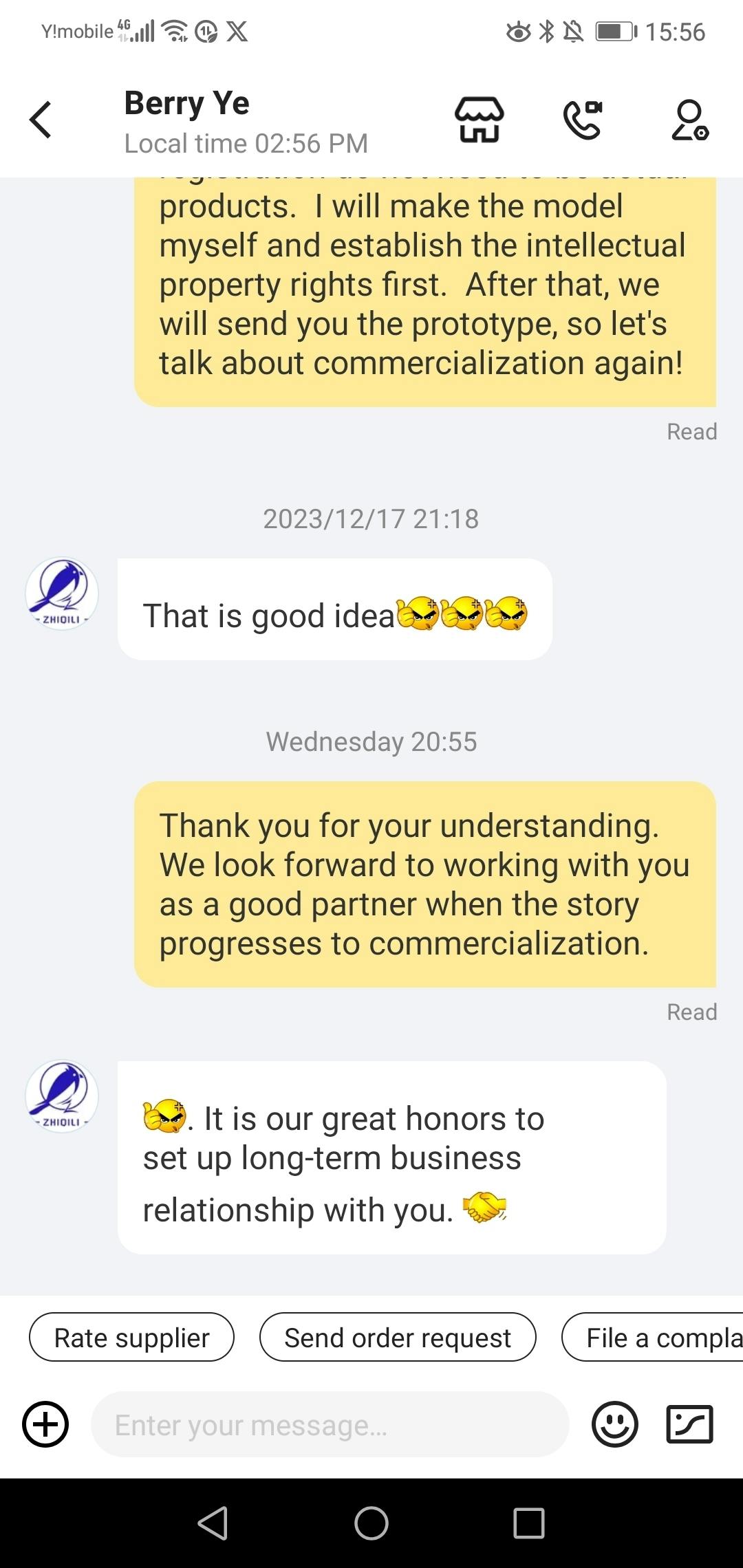This screenshot has width=743, height=1568.
Task: Open the emoji picker
Action: [x=614, y=1424]
